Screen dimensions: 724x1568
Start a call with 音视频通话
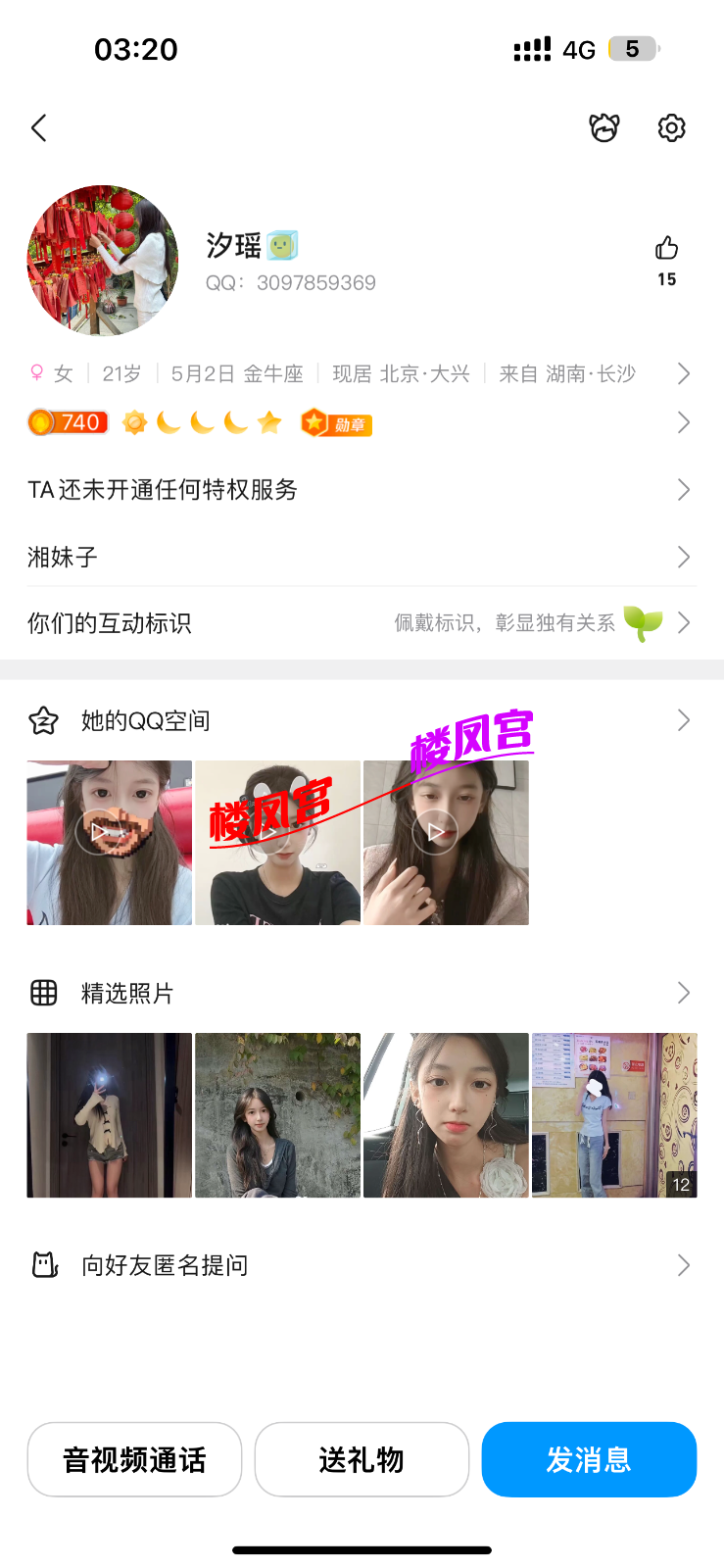134,1459
